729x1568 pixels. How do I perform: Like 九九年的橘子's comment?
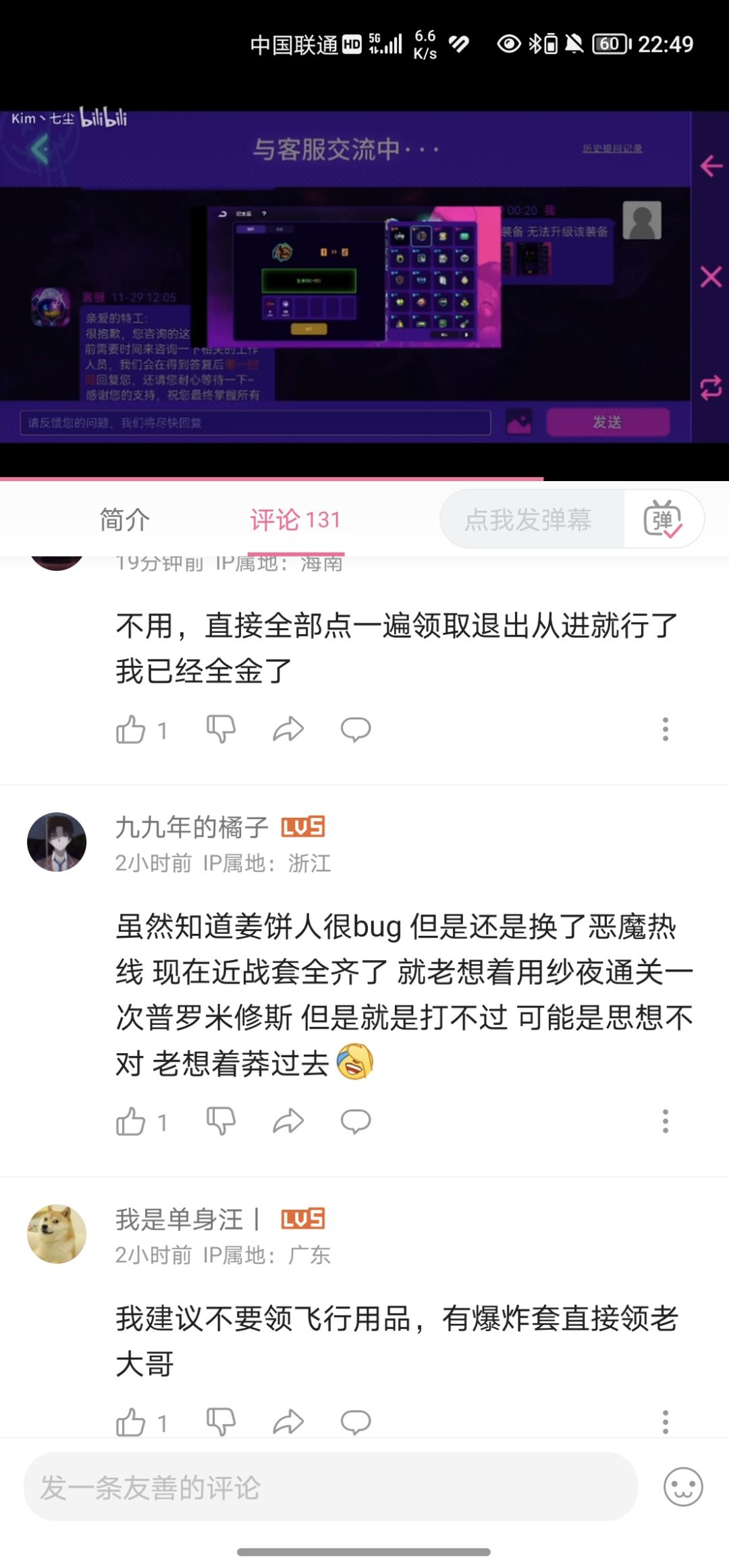coord(131,1121)
